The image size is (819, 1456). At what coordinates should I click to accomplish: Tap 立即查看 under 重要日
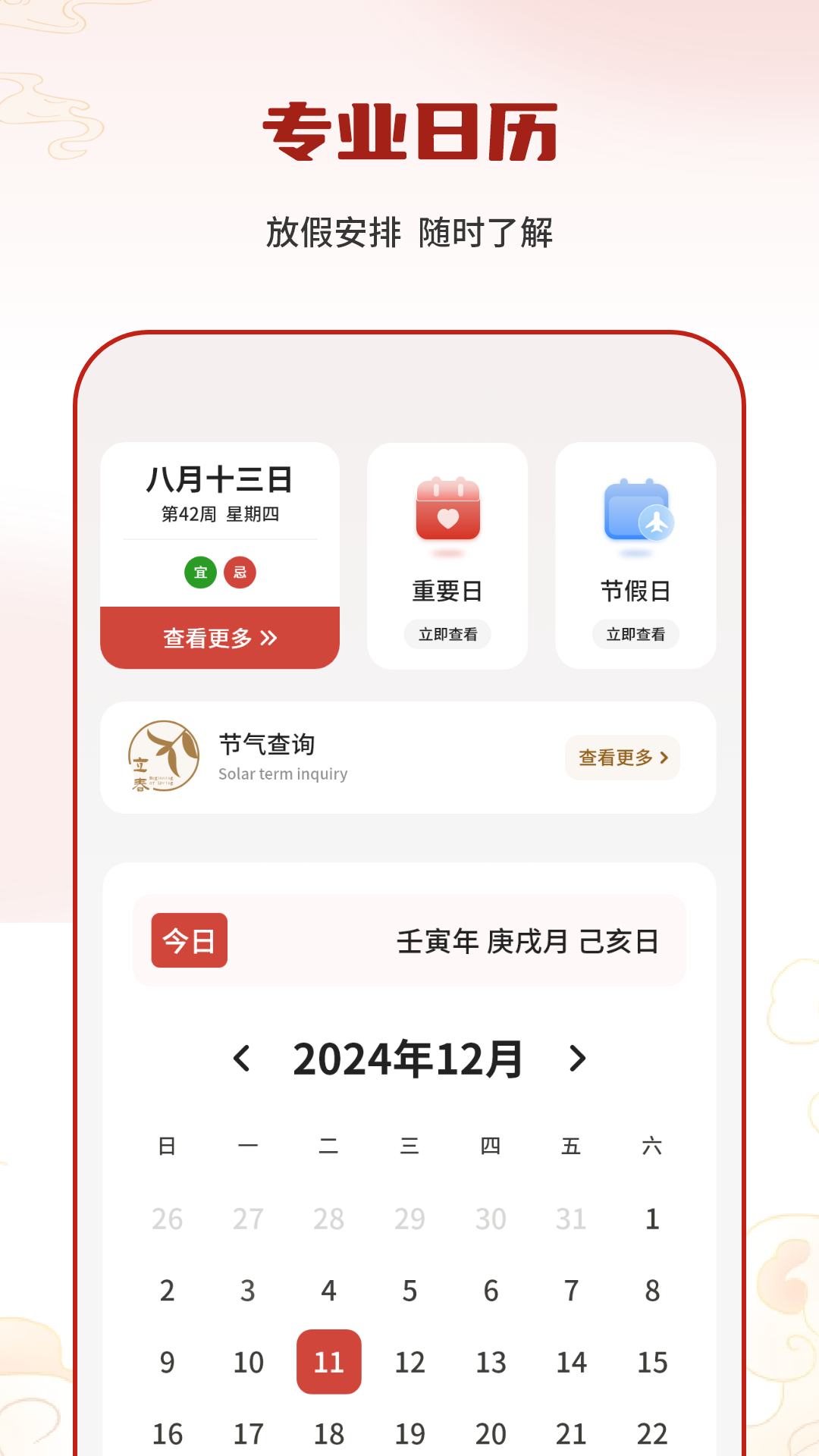click(447, 635)
